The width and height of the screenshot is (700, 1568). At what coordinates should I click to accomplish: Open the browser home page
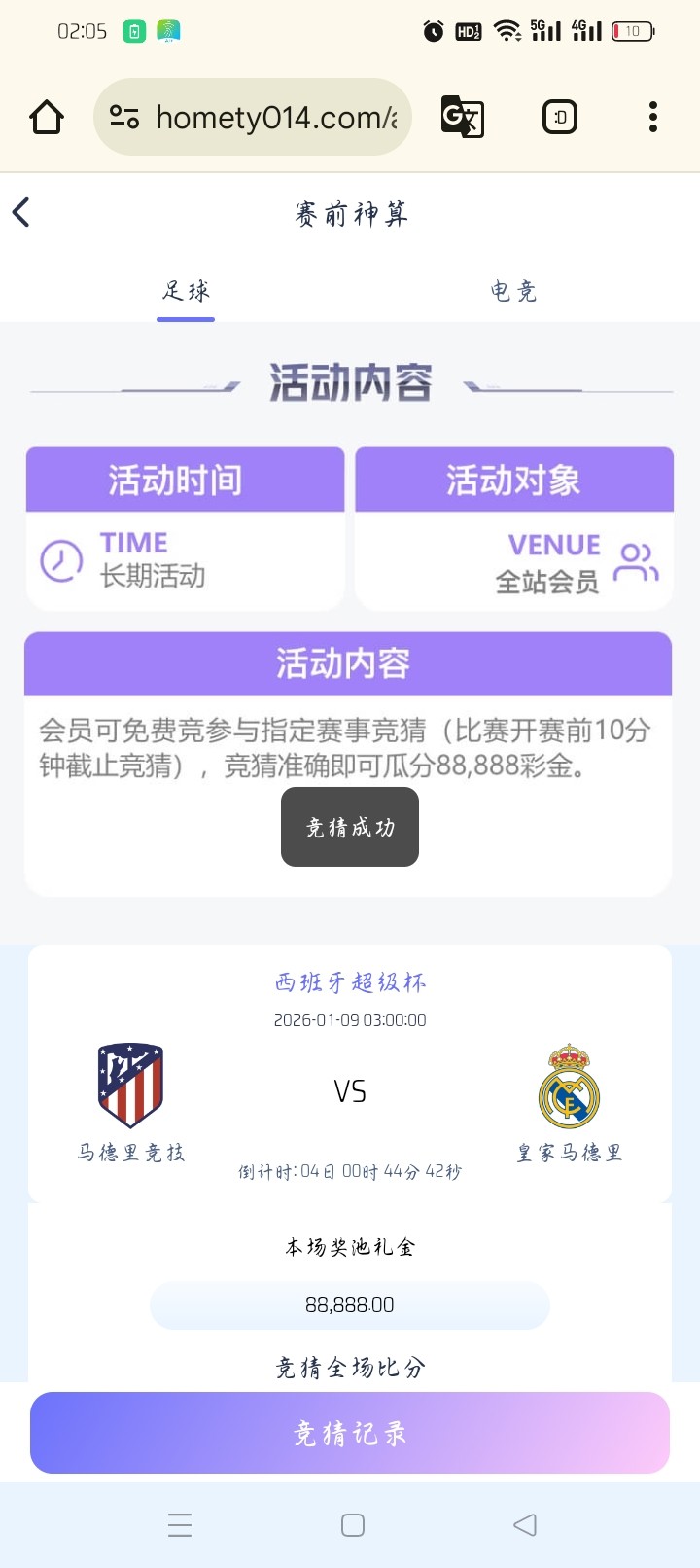[x=47, y=118]
